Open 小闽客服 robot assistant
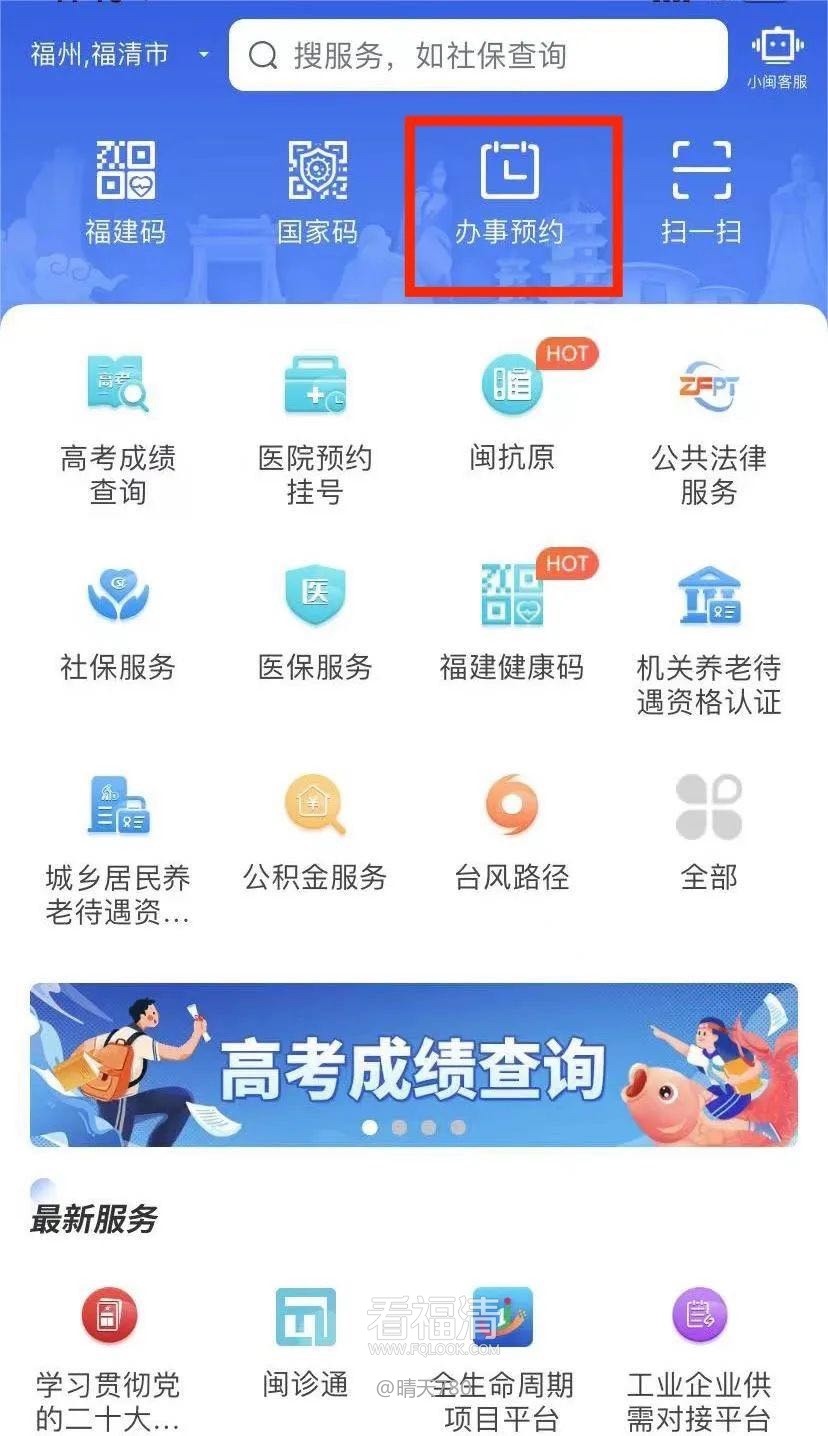The image size is (828, 1436). point(777,57)
